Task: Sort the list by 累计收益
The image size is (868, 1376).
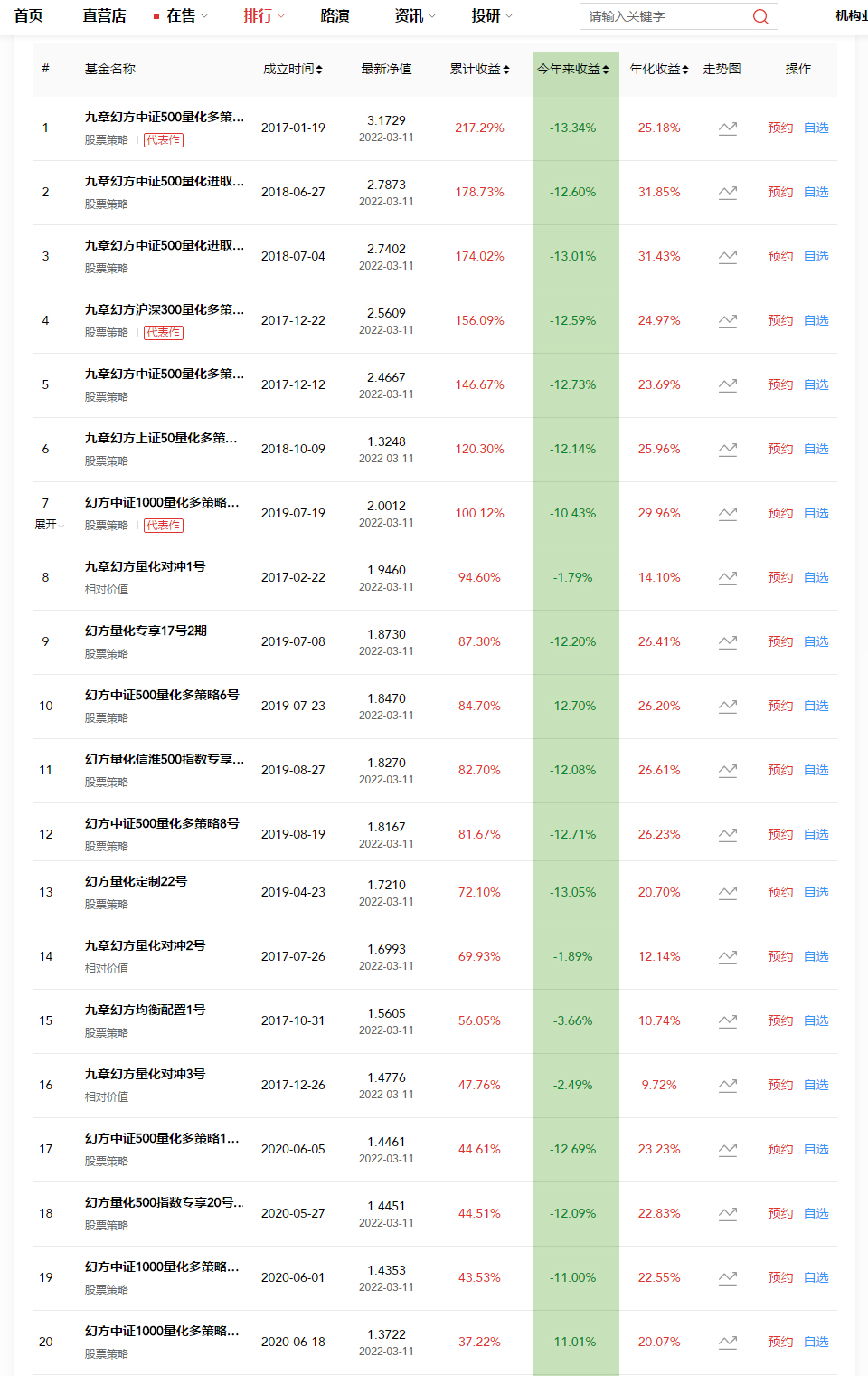Action: click(480, 69)
